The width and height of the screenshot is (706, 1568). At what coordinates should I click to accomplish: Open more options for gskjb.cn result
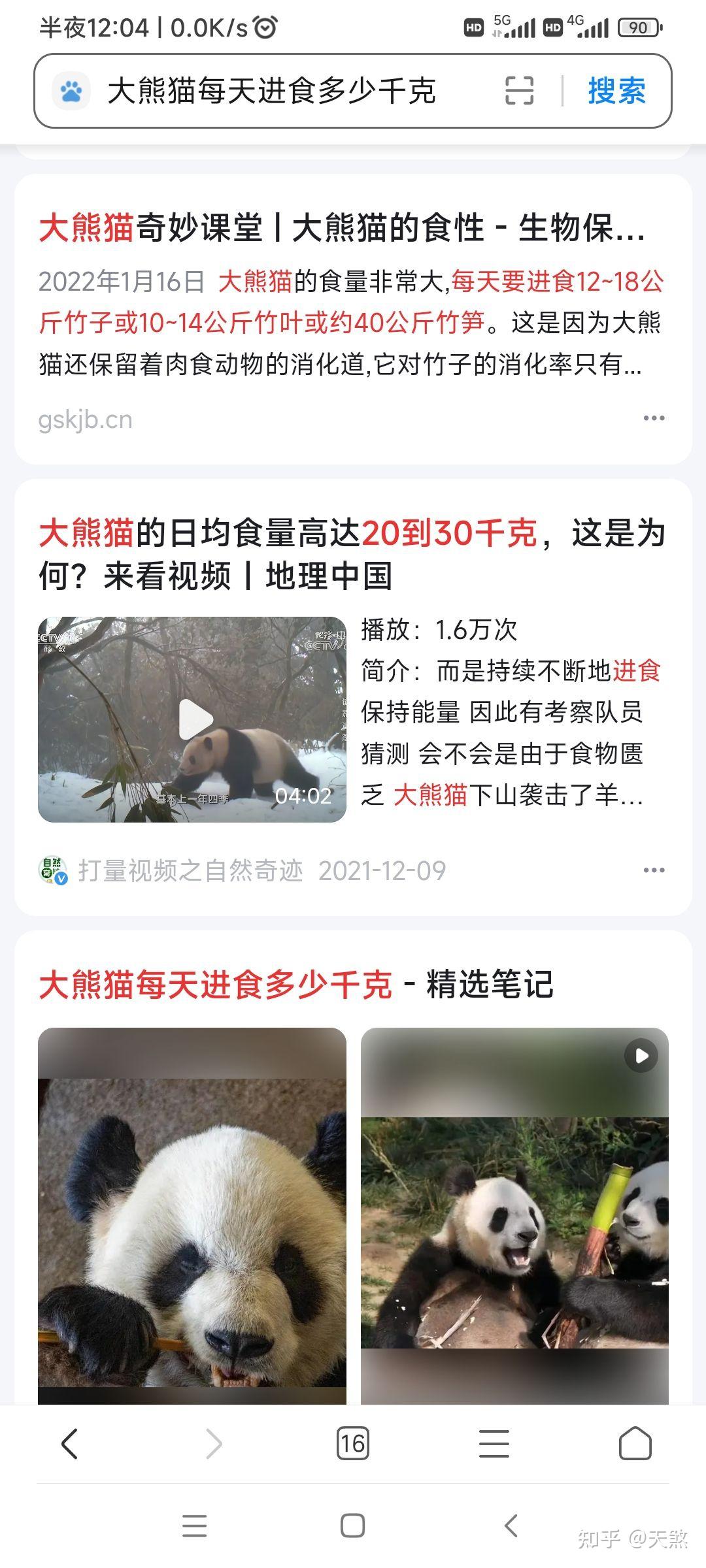coord(654,418)
